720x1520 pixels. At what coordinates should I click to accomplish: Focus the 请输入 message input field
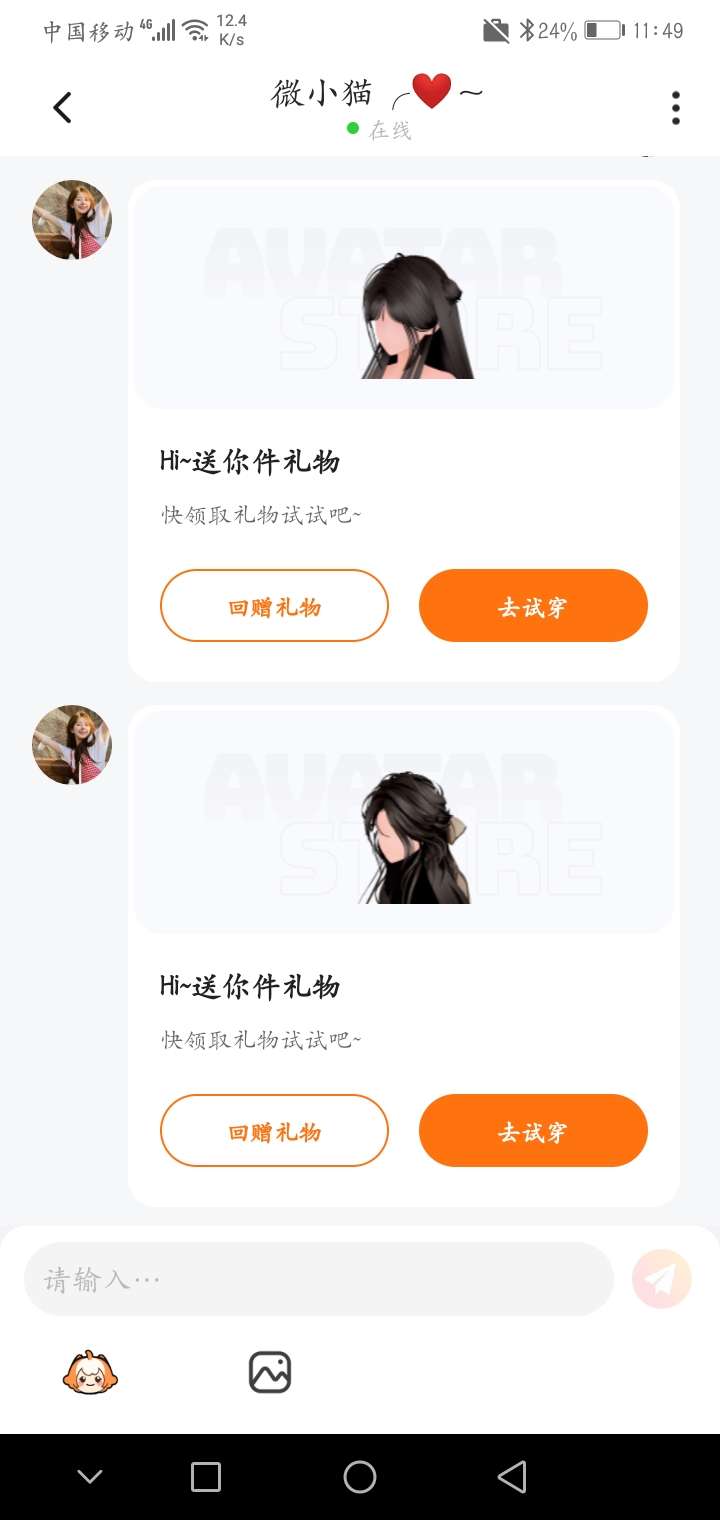318,1279
